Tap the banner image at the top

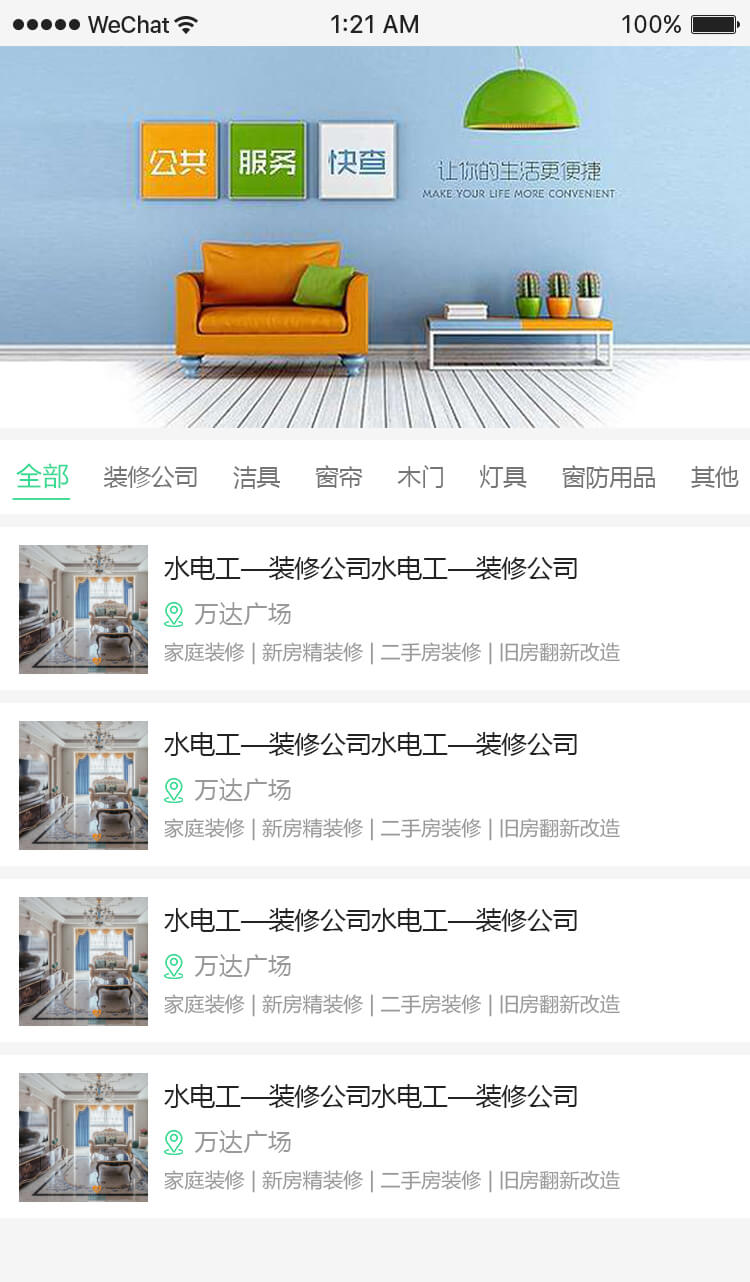tap(375, 240)
